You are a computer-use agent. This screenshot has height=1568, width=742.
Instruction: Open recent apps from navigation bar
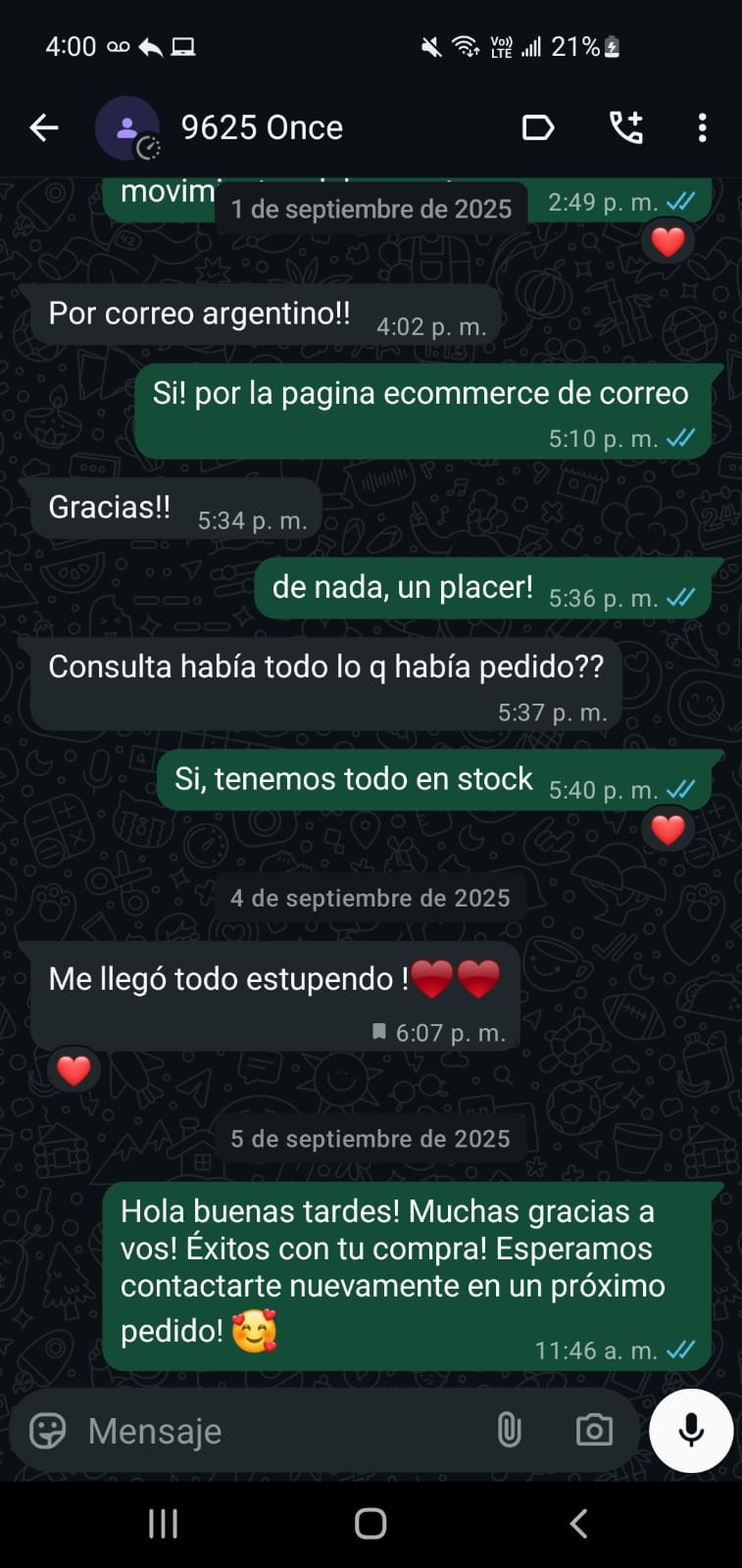point(163,1523)
